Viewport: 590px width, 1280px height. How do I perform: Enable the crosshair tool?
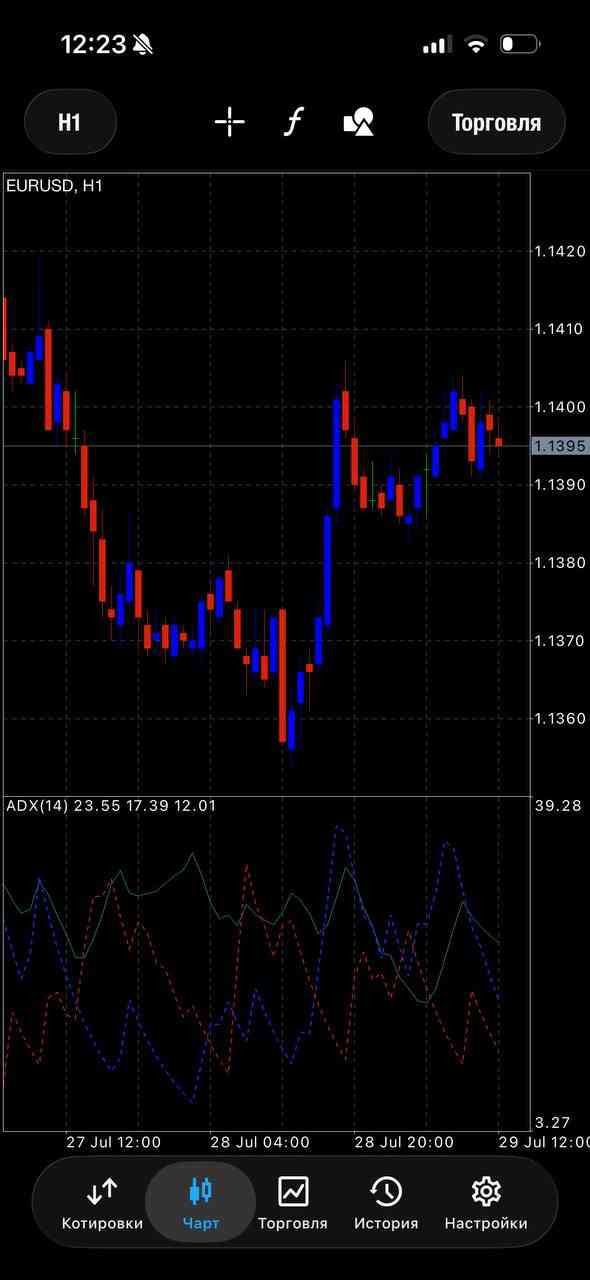(x=229, y=123)
